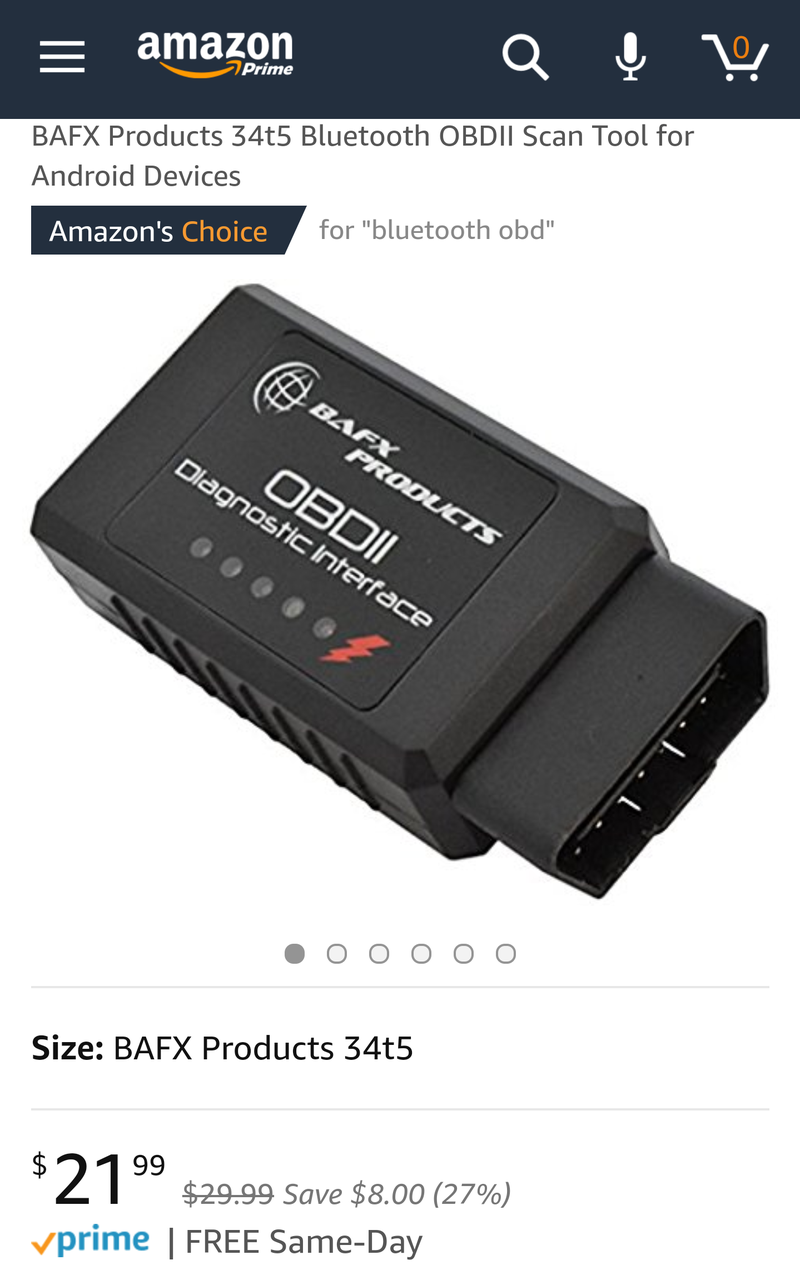Viewport: 800px width, 1270px height.
Task: Open the BAFX OBDII product photo
Action: [x=400, y=590]
